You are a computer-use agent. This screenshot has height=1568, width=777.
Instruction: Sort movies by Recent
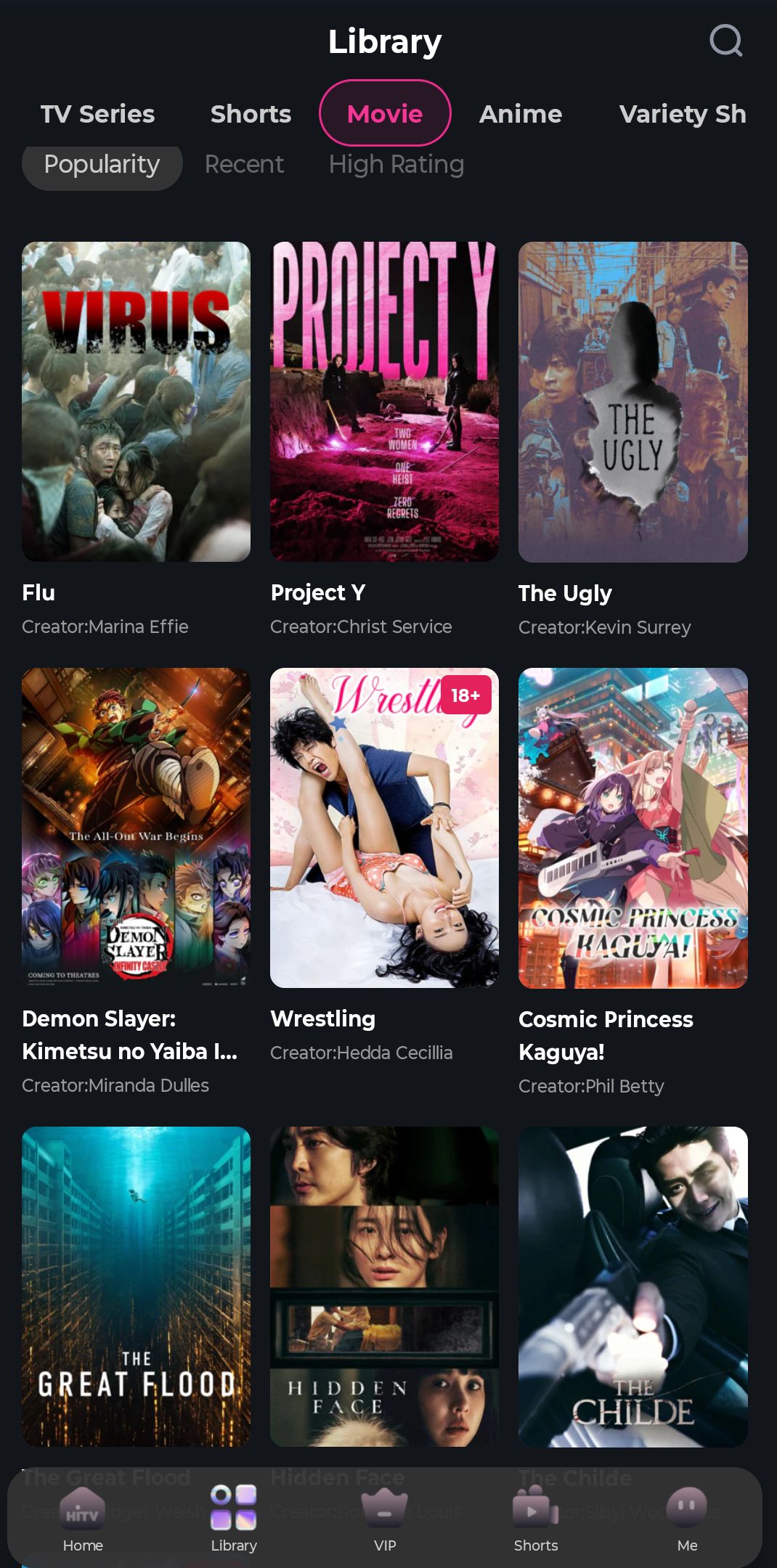[x=244, y=165]
